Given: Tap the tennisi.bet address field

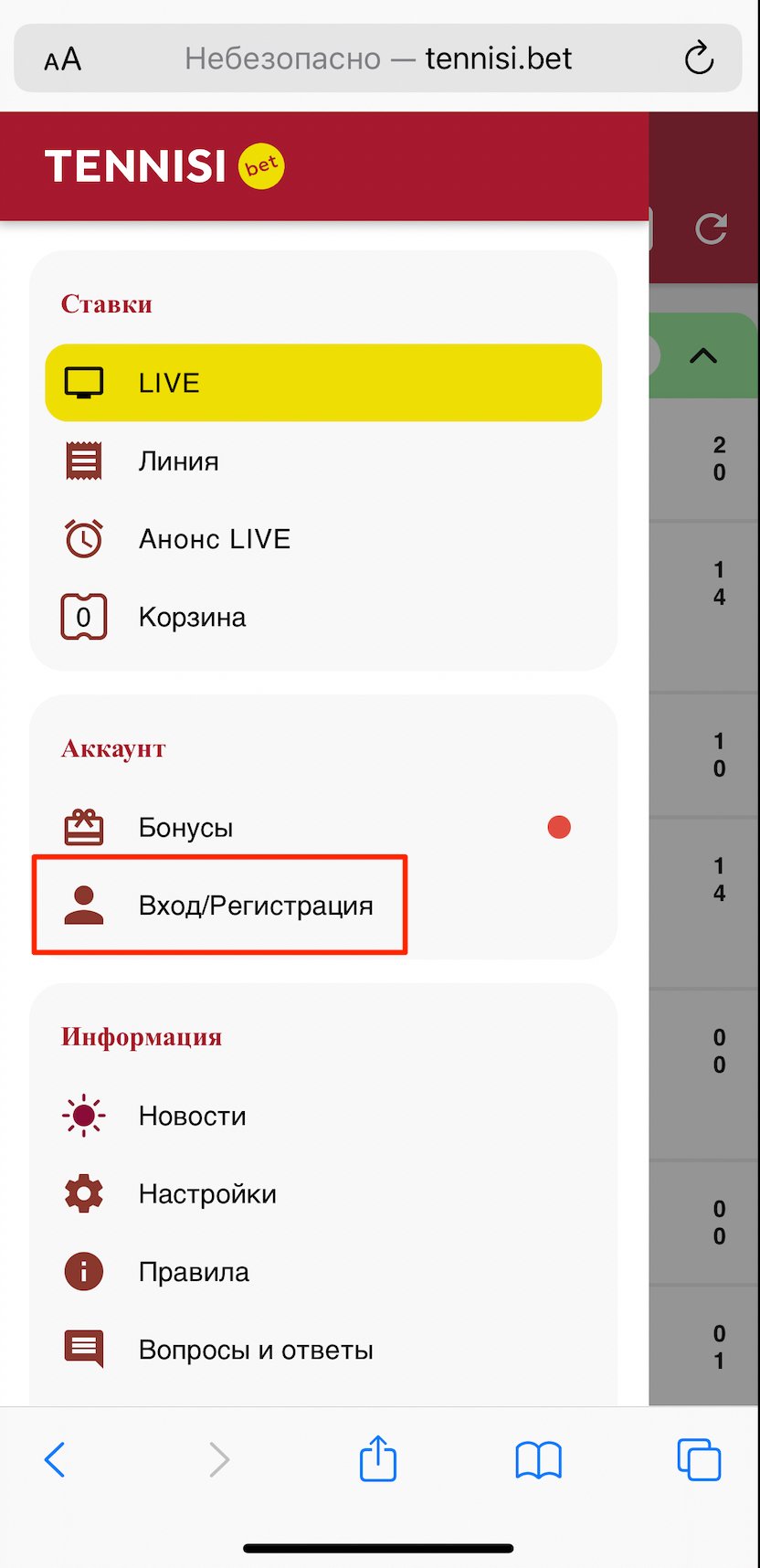Looking at the screenshot, I should click(x=378, y=58).
